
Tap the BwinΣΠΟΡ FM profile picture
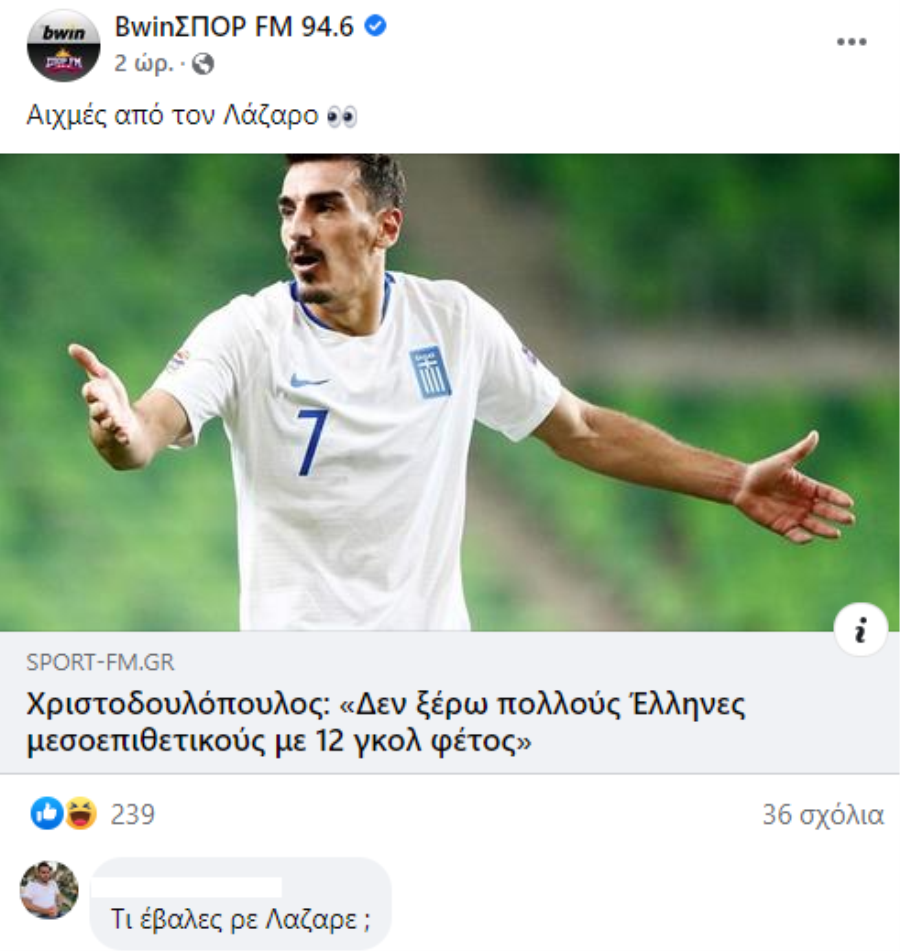(x=63, y=45)
